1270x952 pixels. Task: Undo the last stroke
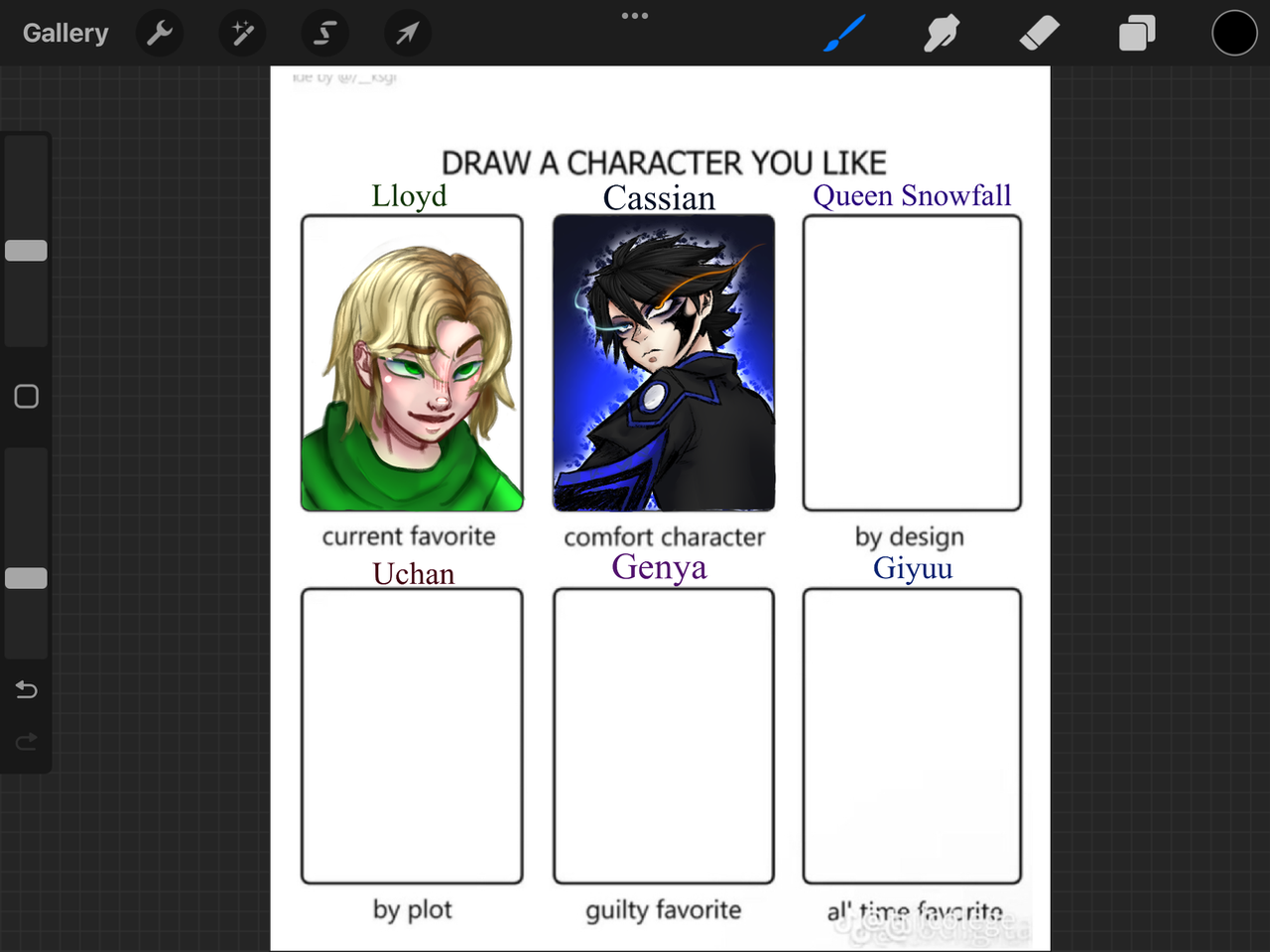pyautogui.click(x=27, y=689)
